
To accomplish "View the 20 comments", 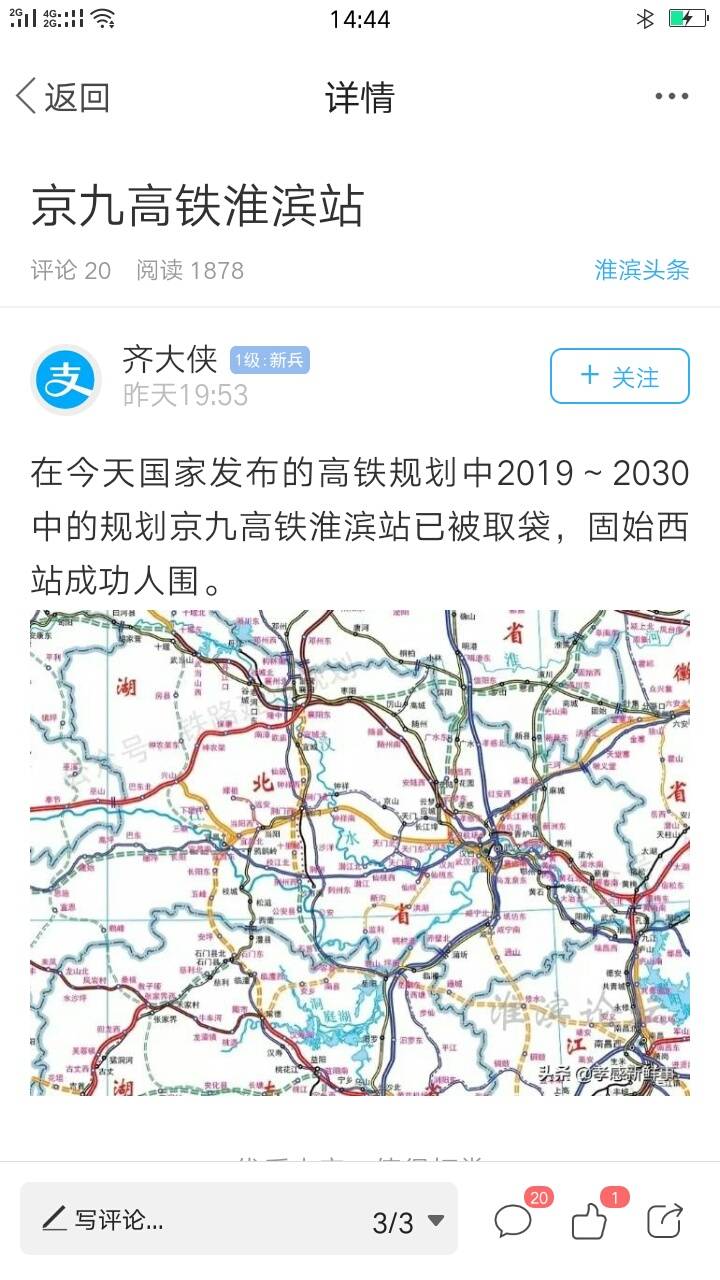I will 514,1220.
